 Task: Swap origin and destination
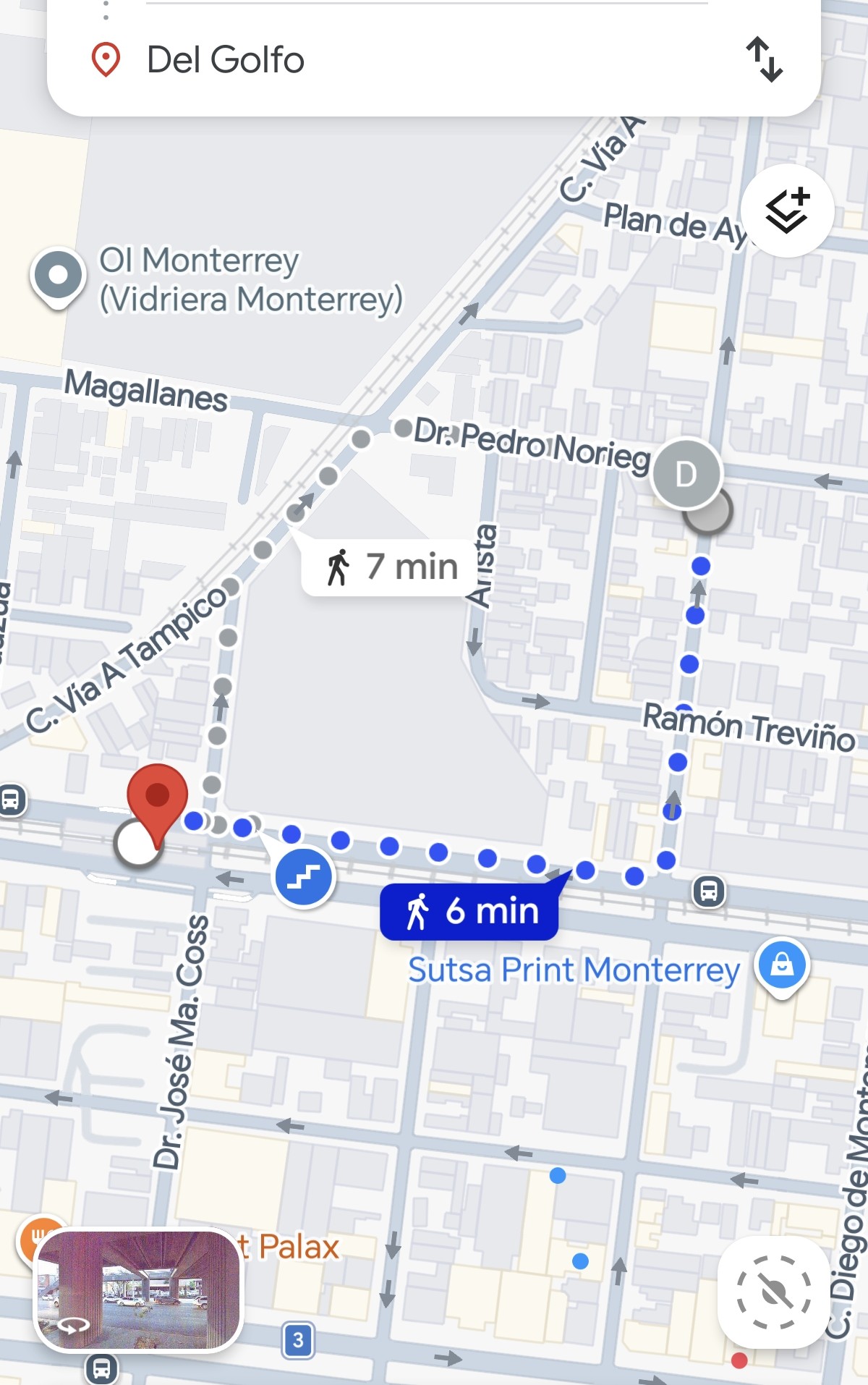coord(764,59)
